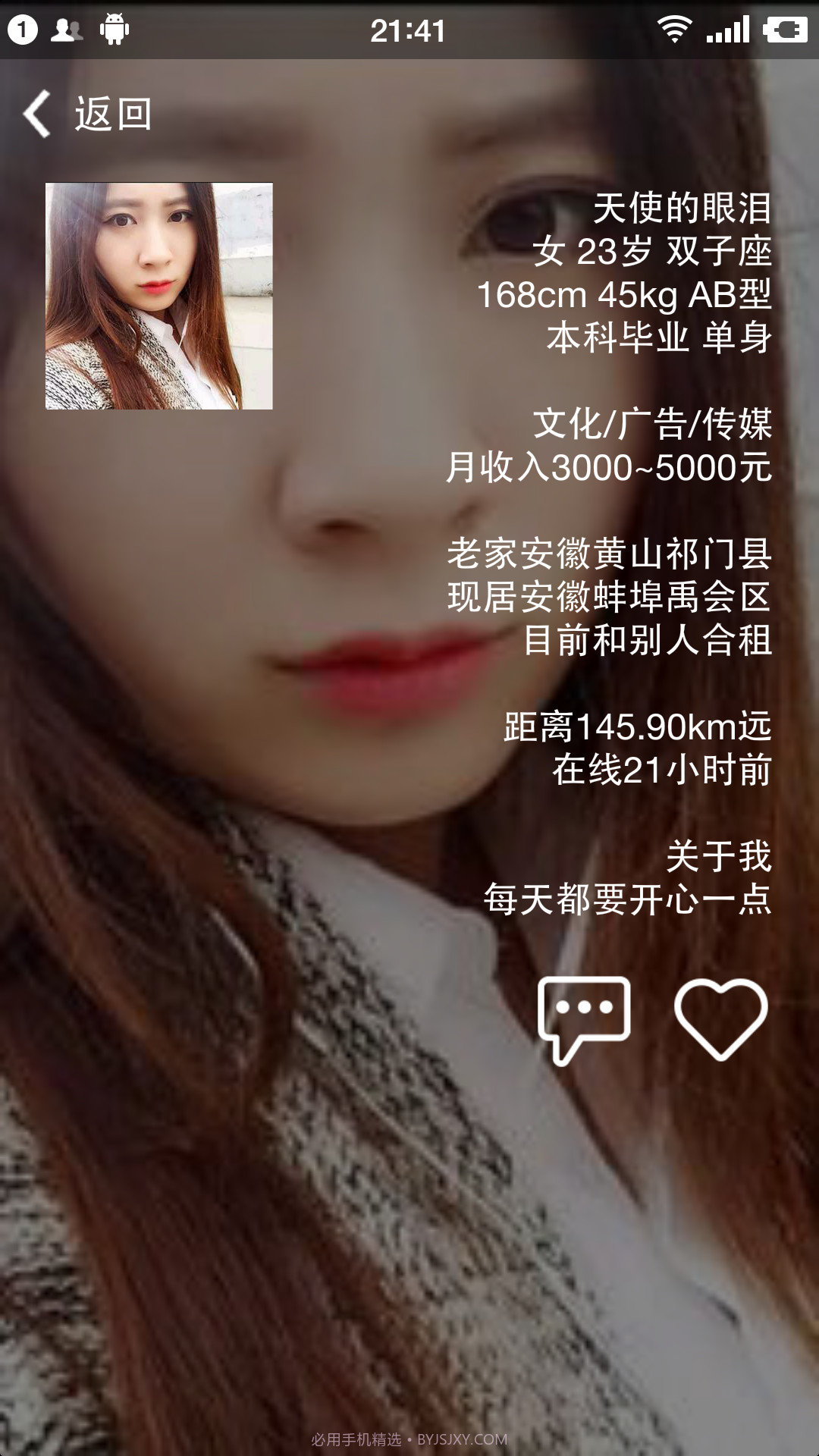The height and width of the screenshot is (1456, 819).
Task: Tap the notification badge showing 1
Action: click(21, 29)
